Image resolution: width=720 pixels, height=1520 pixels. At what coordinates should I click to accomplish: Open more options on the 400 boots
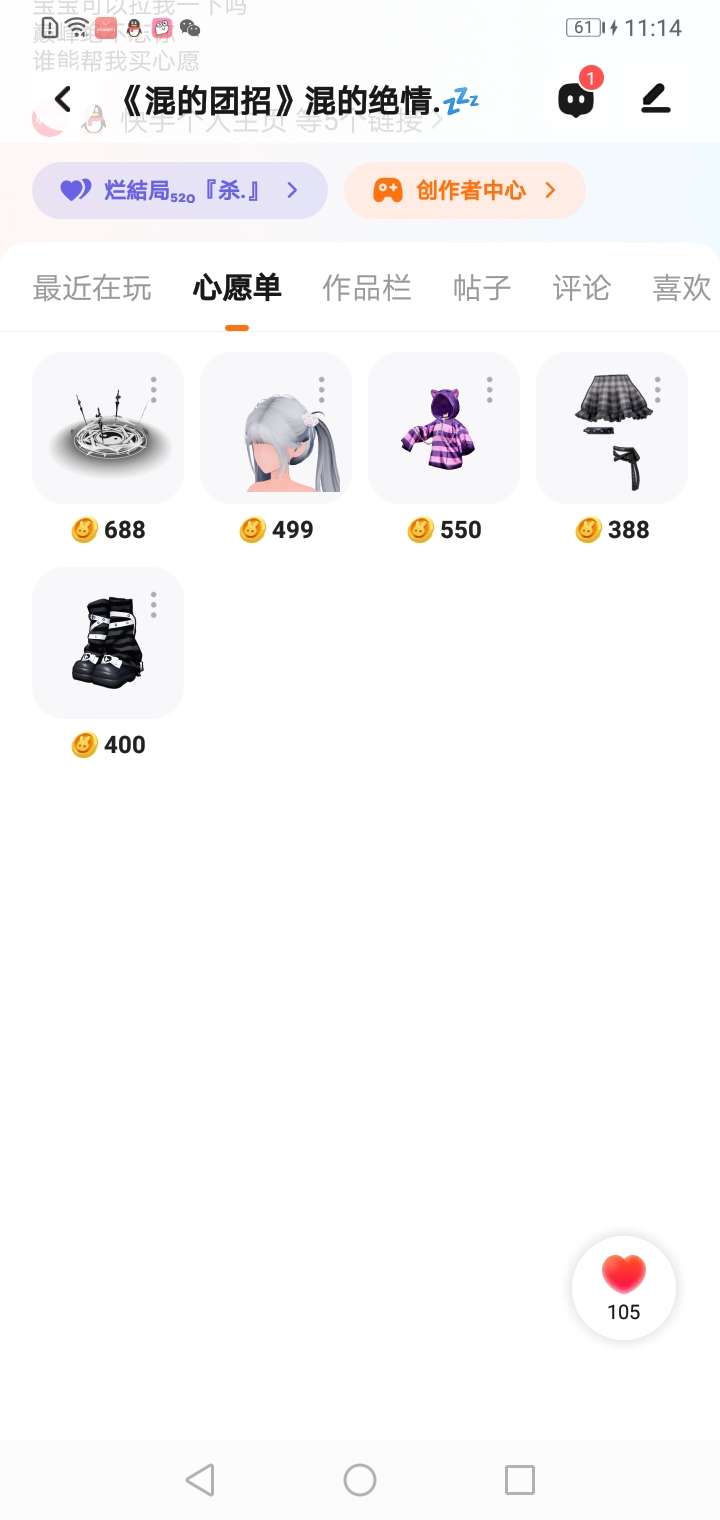pyautogui.click(x=154, y=604)
